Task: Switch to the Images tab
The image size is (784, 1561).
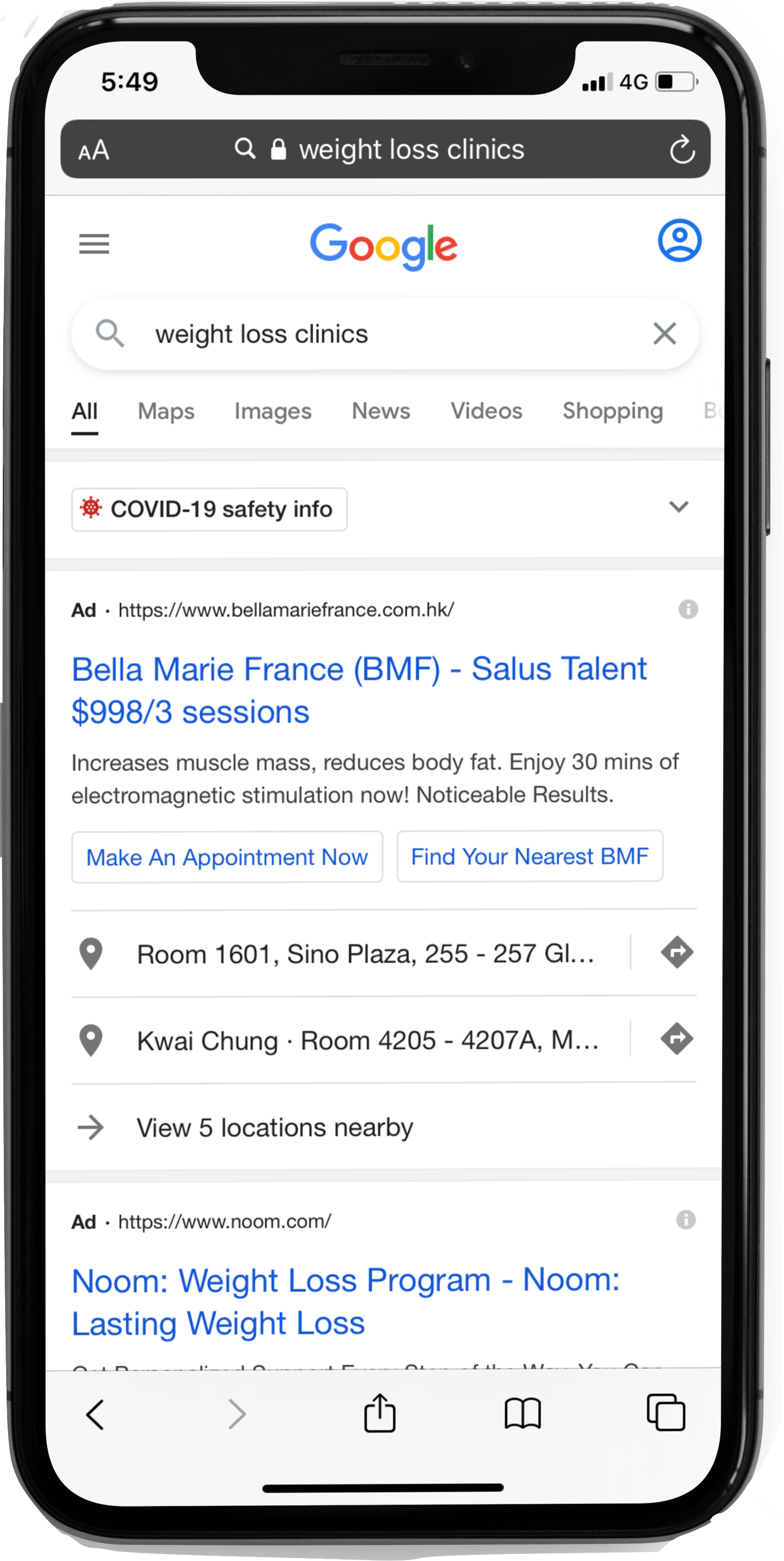Action: coord(273,411)
